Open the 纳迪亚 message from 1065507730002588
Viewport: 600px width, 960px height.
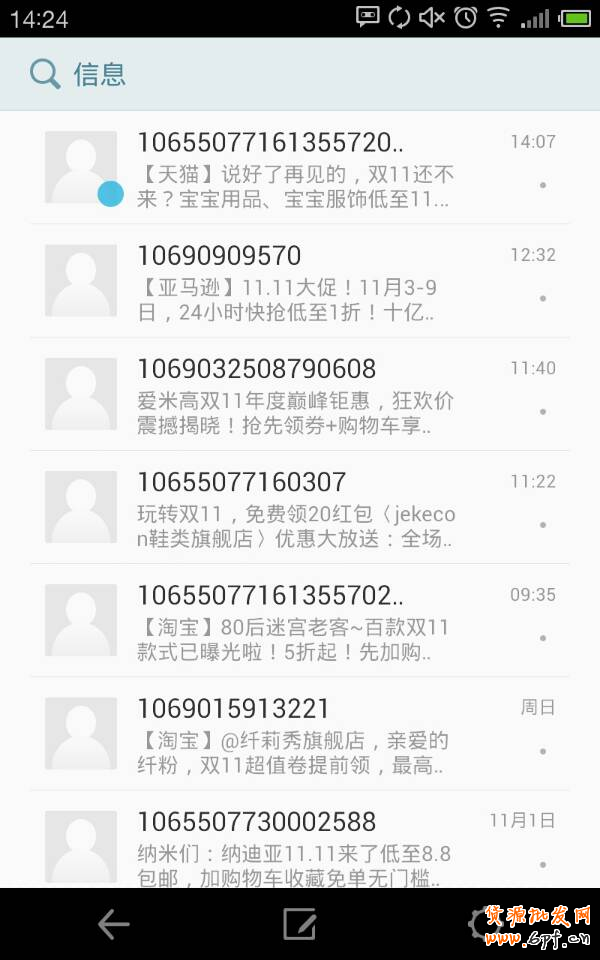300,840
